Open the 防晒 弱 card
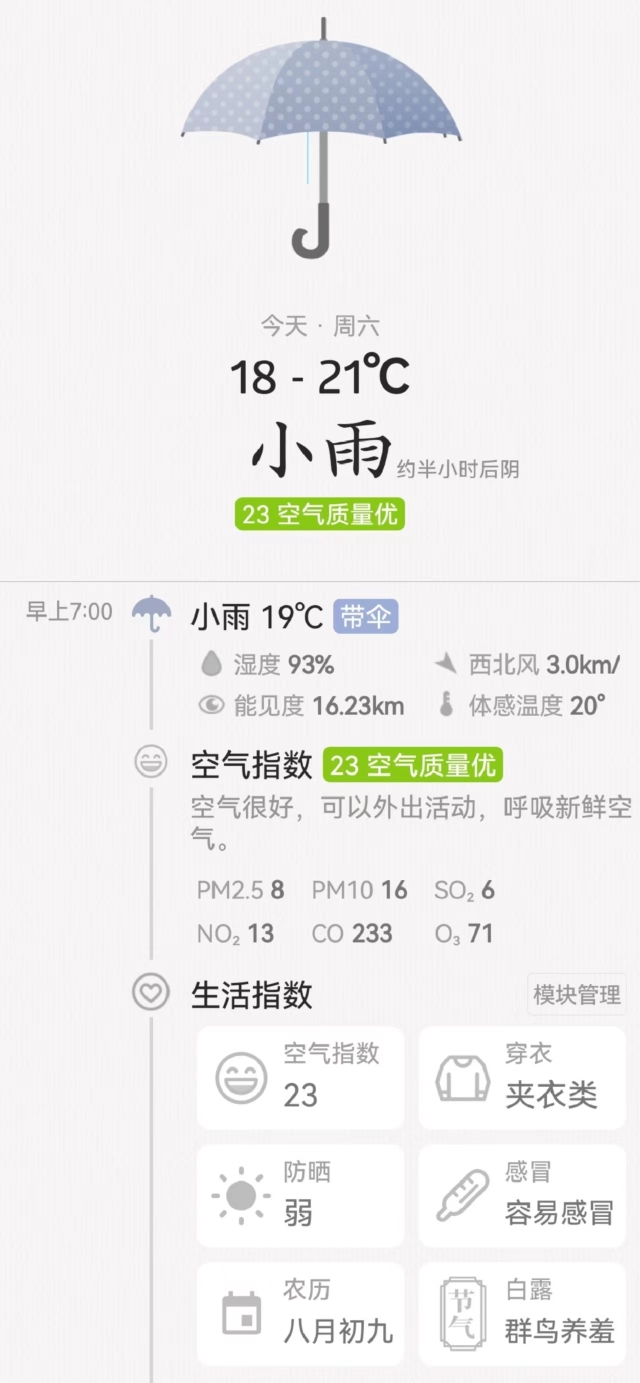Screen dimensions: 640x1383 [300, 1196]
